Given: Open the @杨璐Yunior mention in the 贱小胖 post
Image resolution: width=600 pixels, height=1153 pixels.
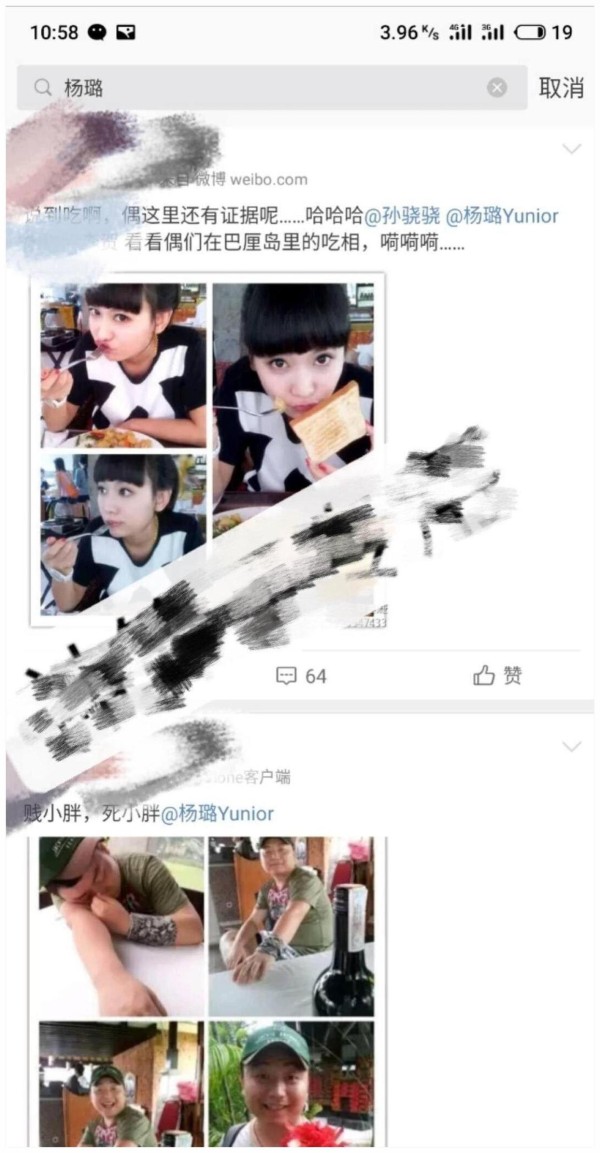Looking at the screenshot, I should click(x=217, y=814).
